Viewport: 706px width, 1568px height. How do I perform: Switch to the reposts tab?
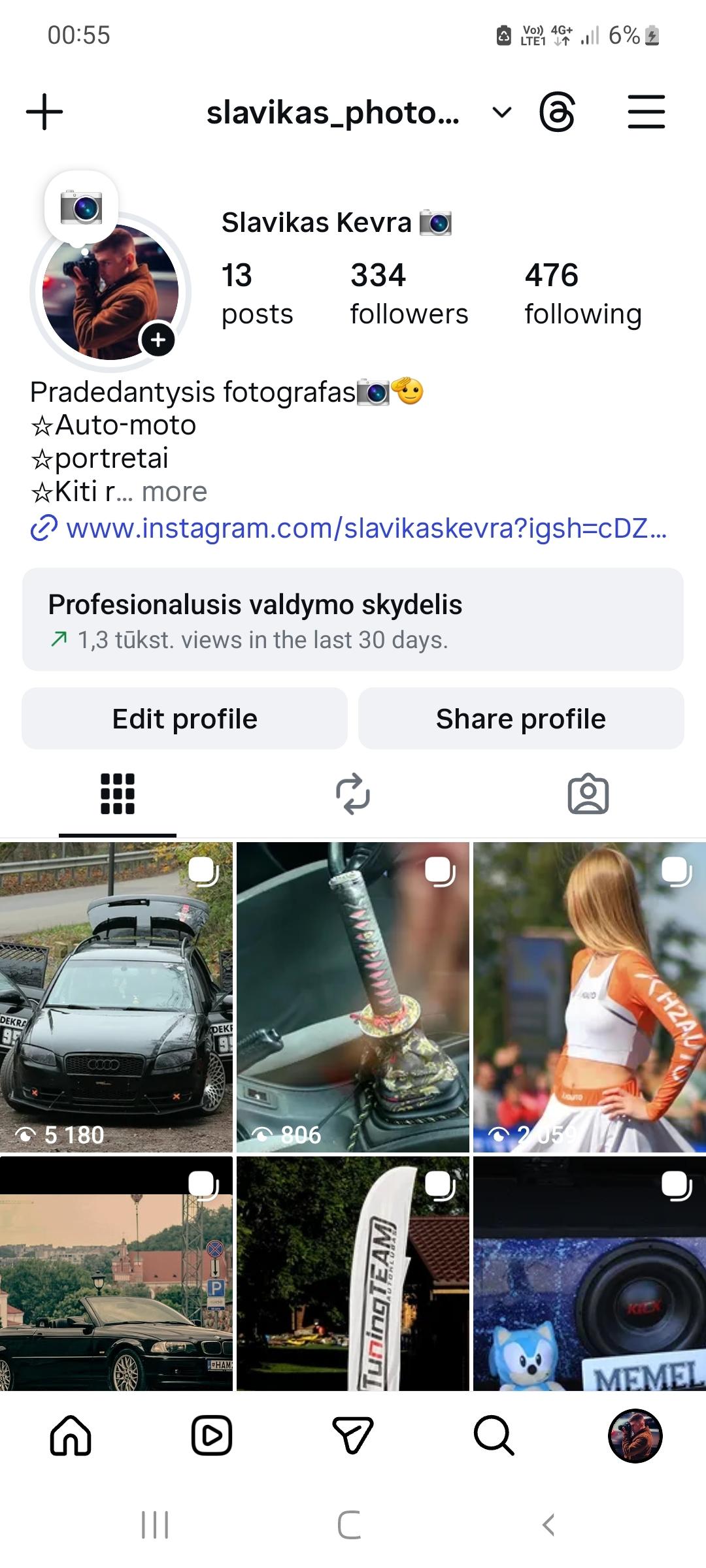353,794
